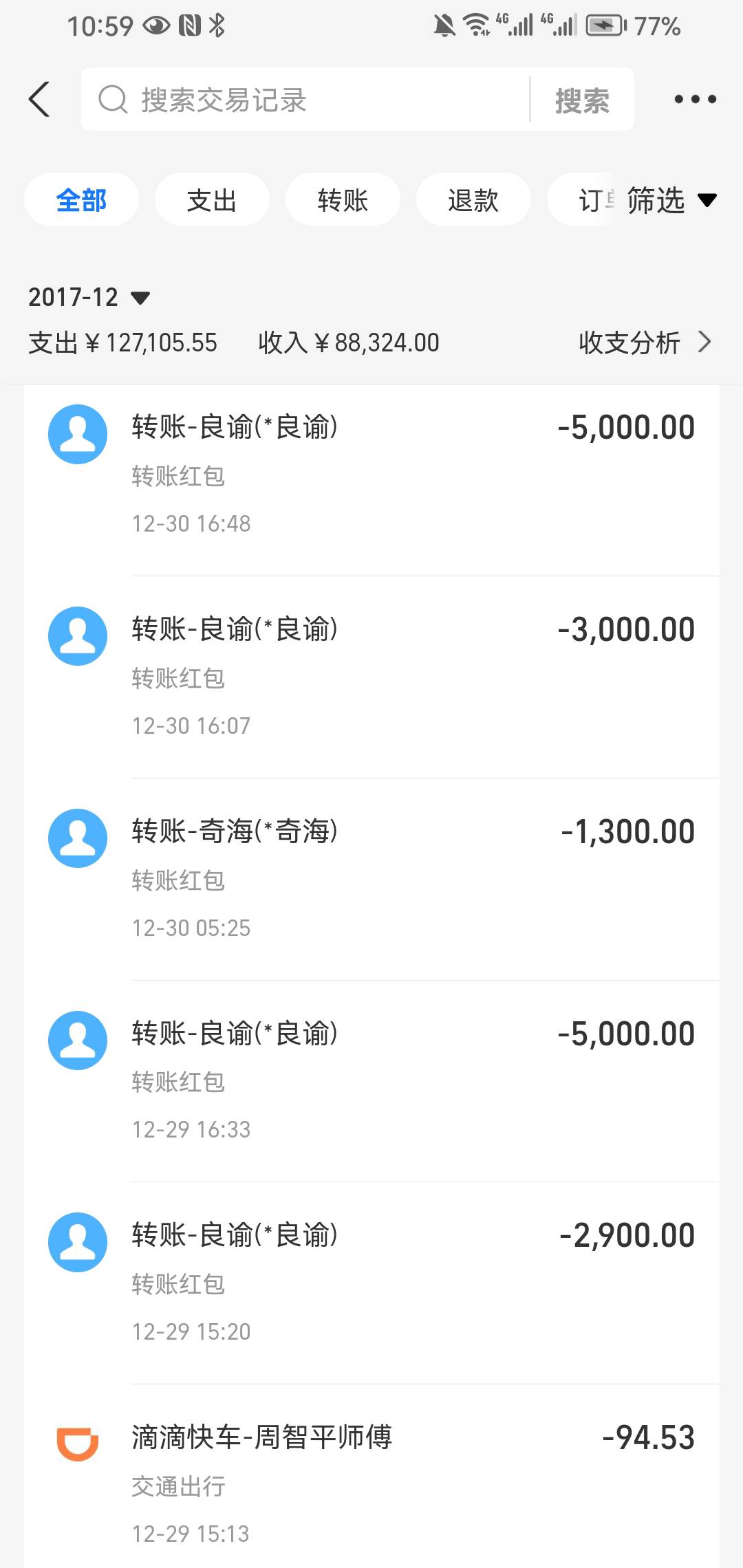Switch to the 退款 filter

click(x=473, y=200)
